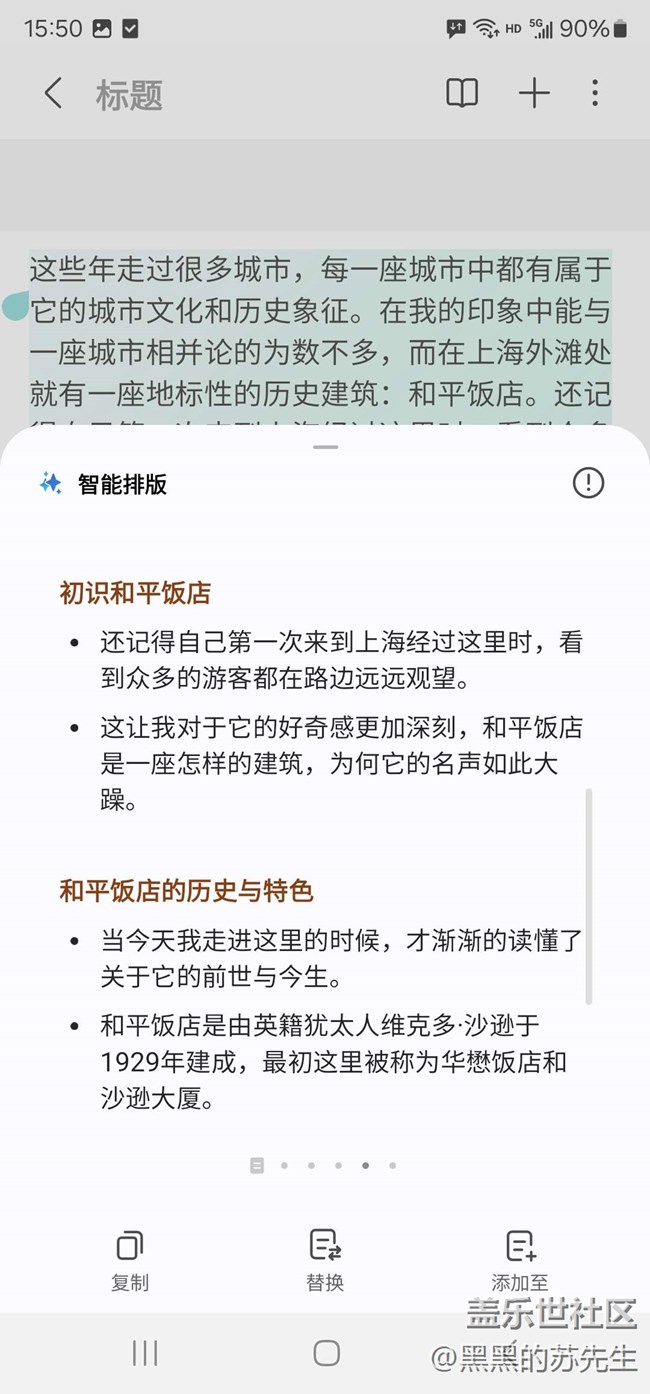The width and height of the screenshot is (650, 1394).
Task: Tap the home button in navigation bar
Action: pos(326,1353)
